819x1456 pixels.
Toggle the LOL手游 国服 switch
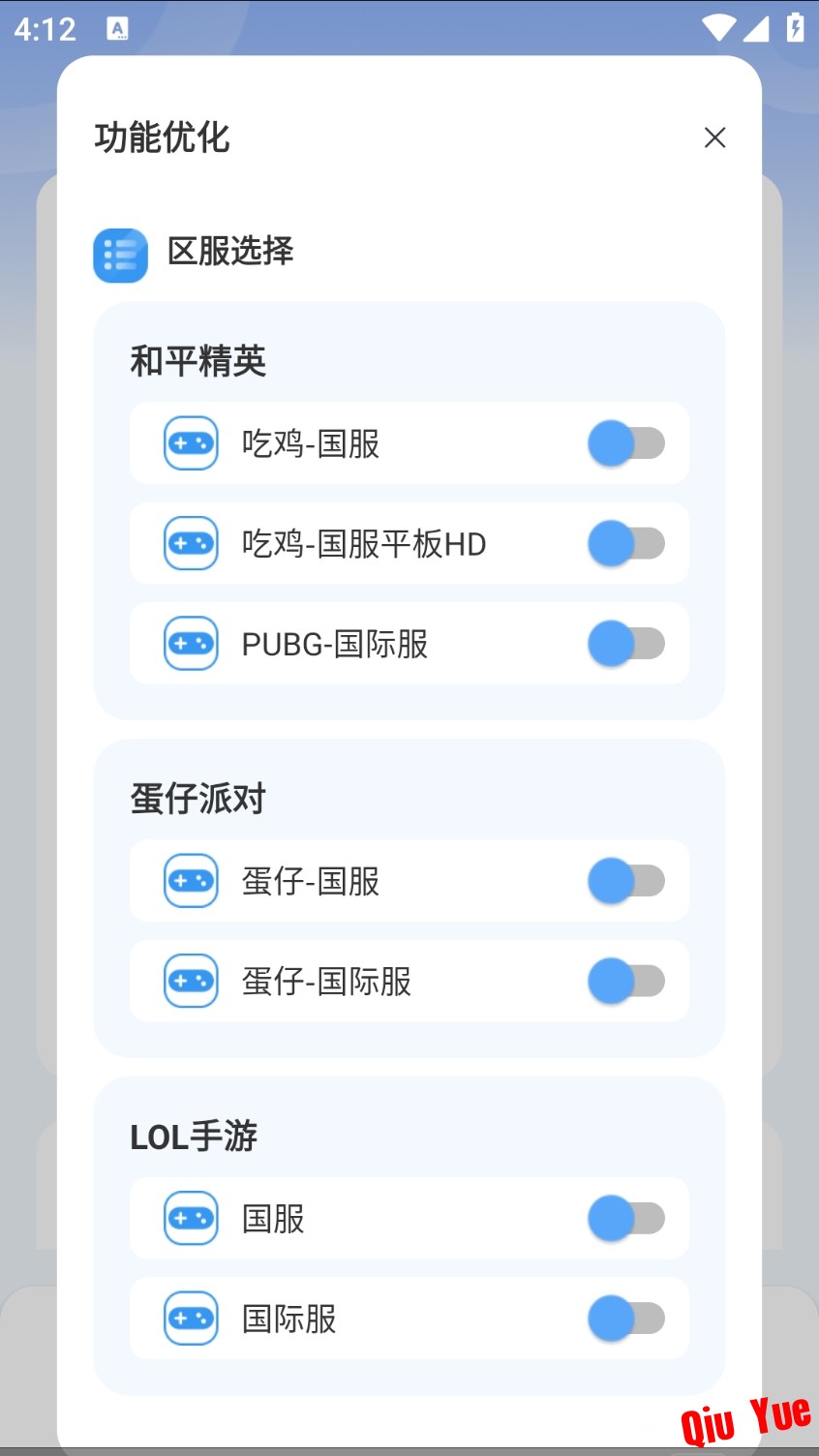tap(626, 1218)
